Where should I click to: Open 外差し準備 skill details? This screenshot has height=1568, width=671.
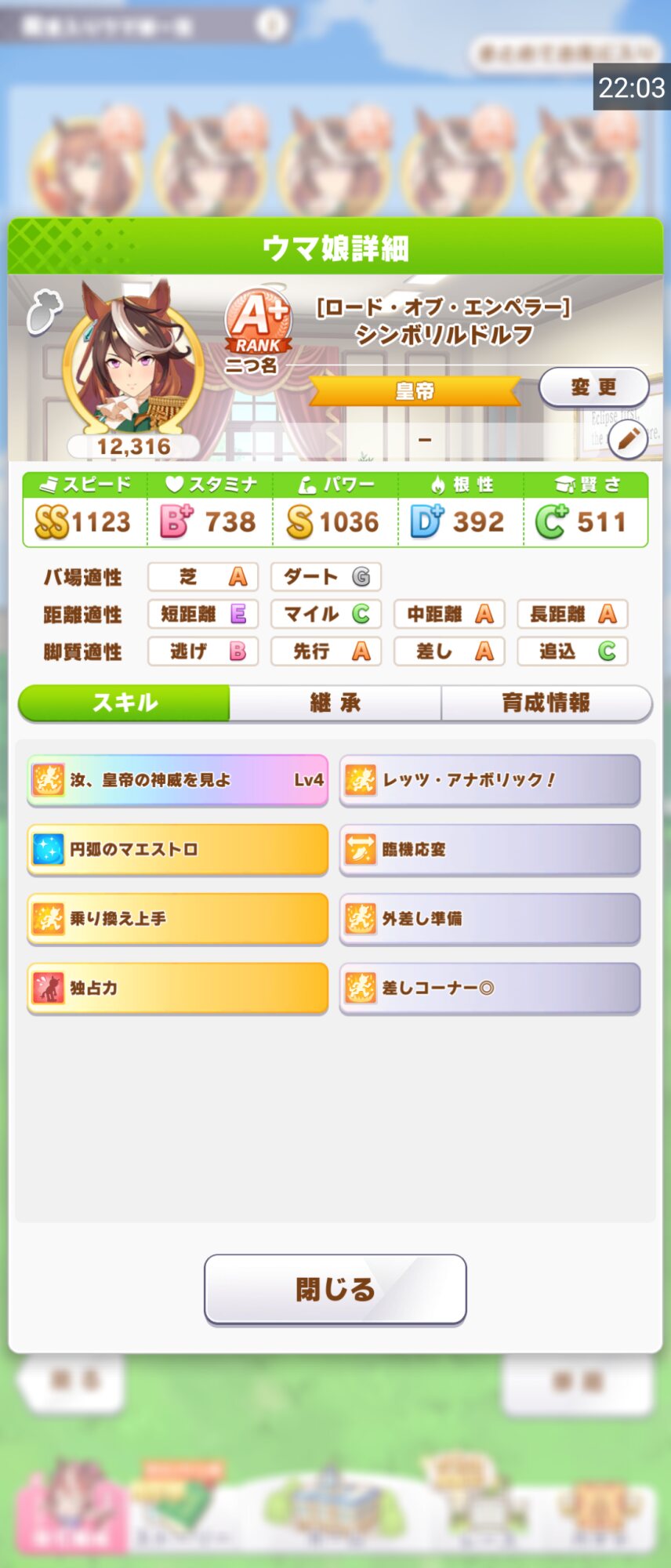click(x=490, y=918)
